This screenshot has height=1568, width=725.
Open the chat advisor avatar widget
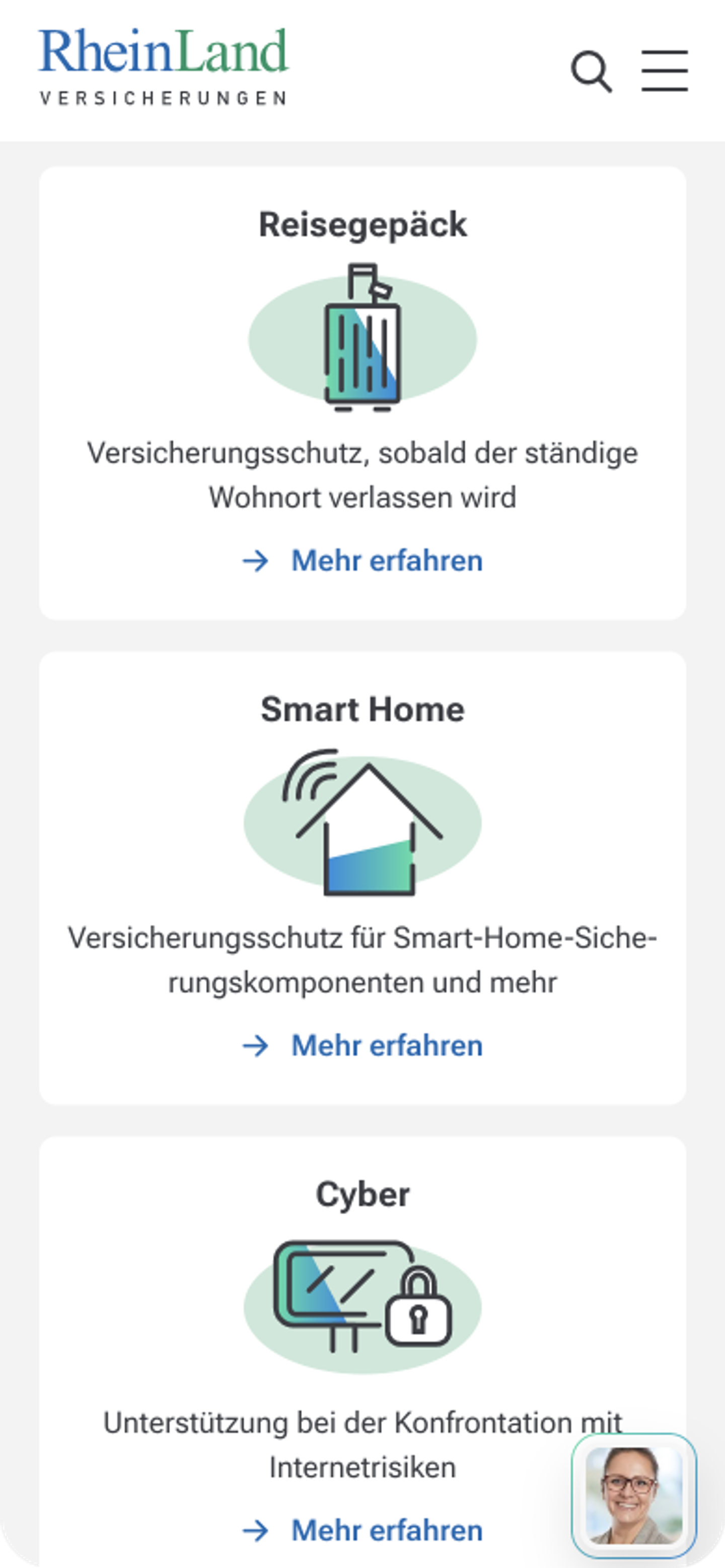point(633,1495)
